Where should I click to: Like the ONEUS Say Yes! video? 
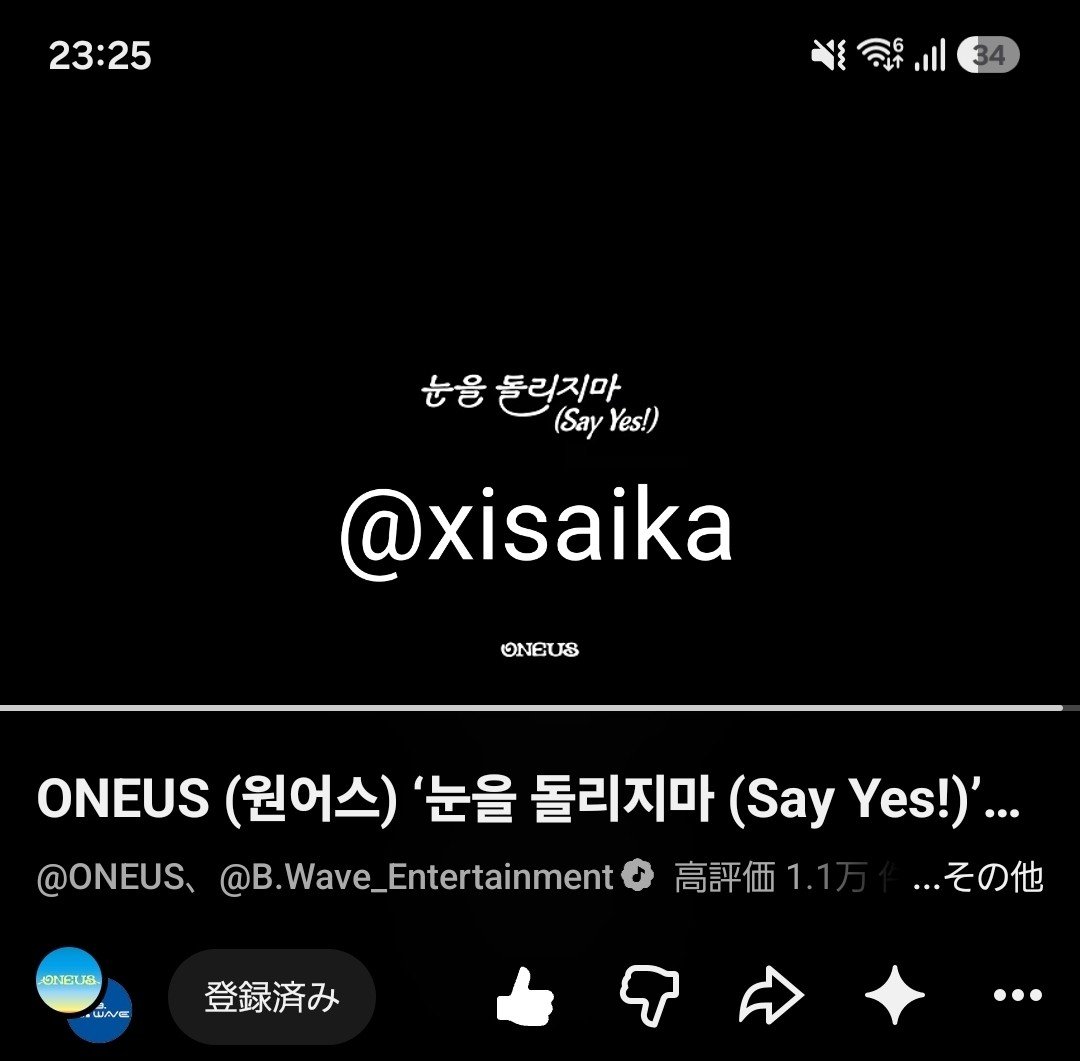coord(525,996)
